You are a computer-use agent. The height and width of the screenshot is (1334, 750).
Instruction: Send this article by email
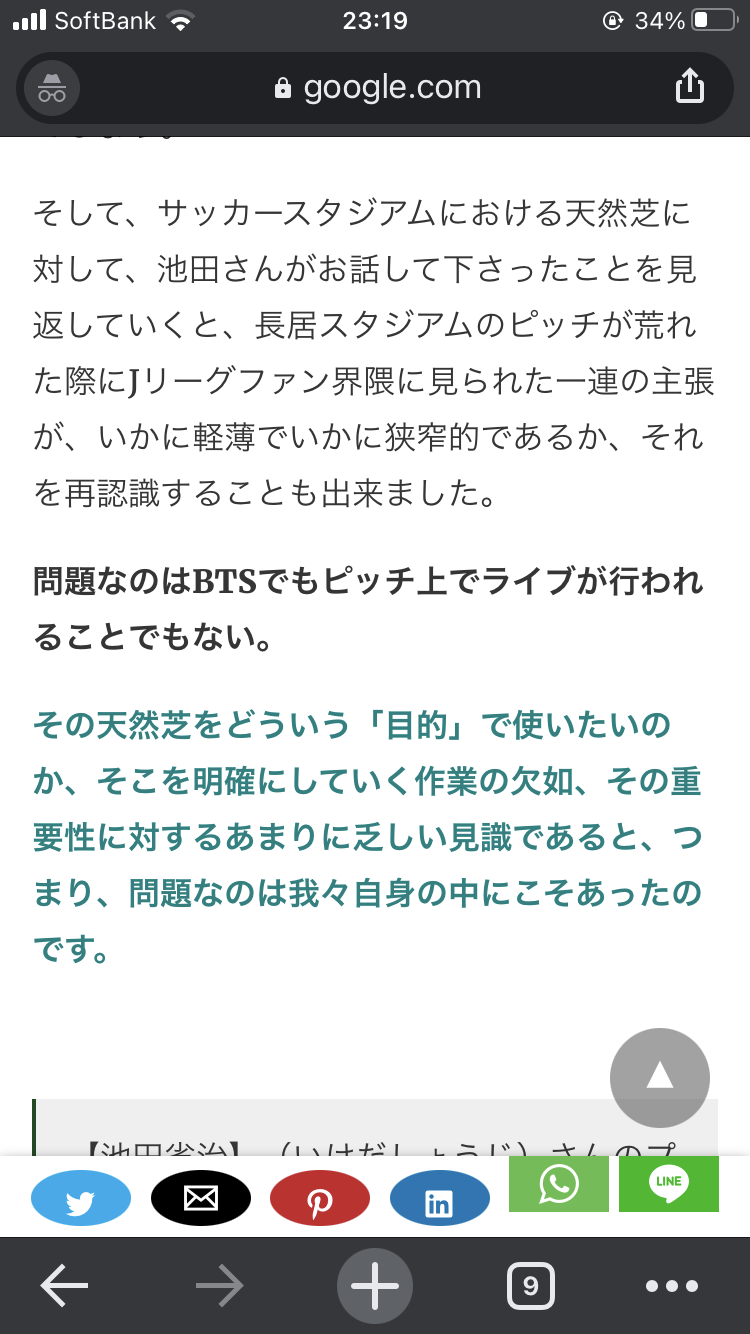click(x=201, y=1197)
